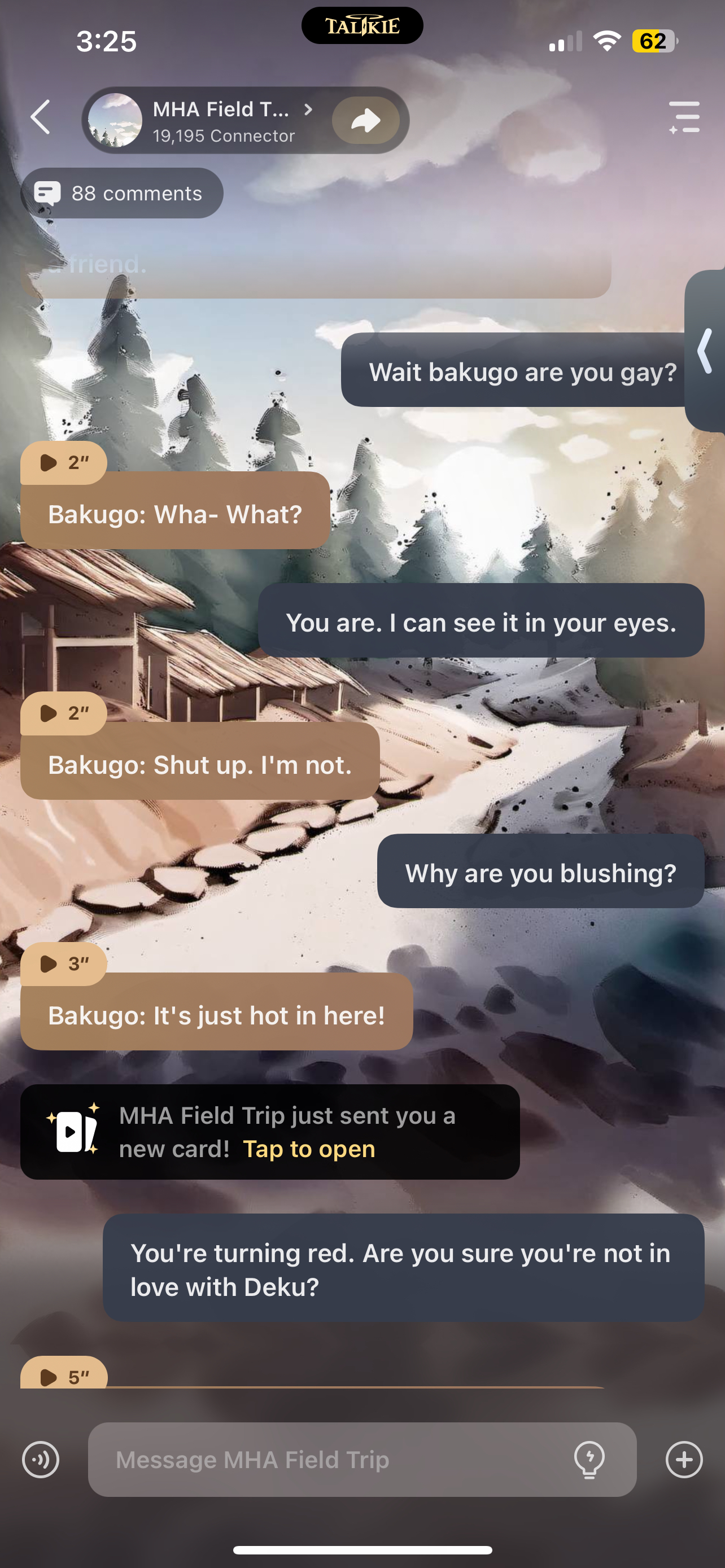Focus the Message MHA Field Trip field
The height and width of the screenshot is (1568, 725).
click(329, 1460)
